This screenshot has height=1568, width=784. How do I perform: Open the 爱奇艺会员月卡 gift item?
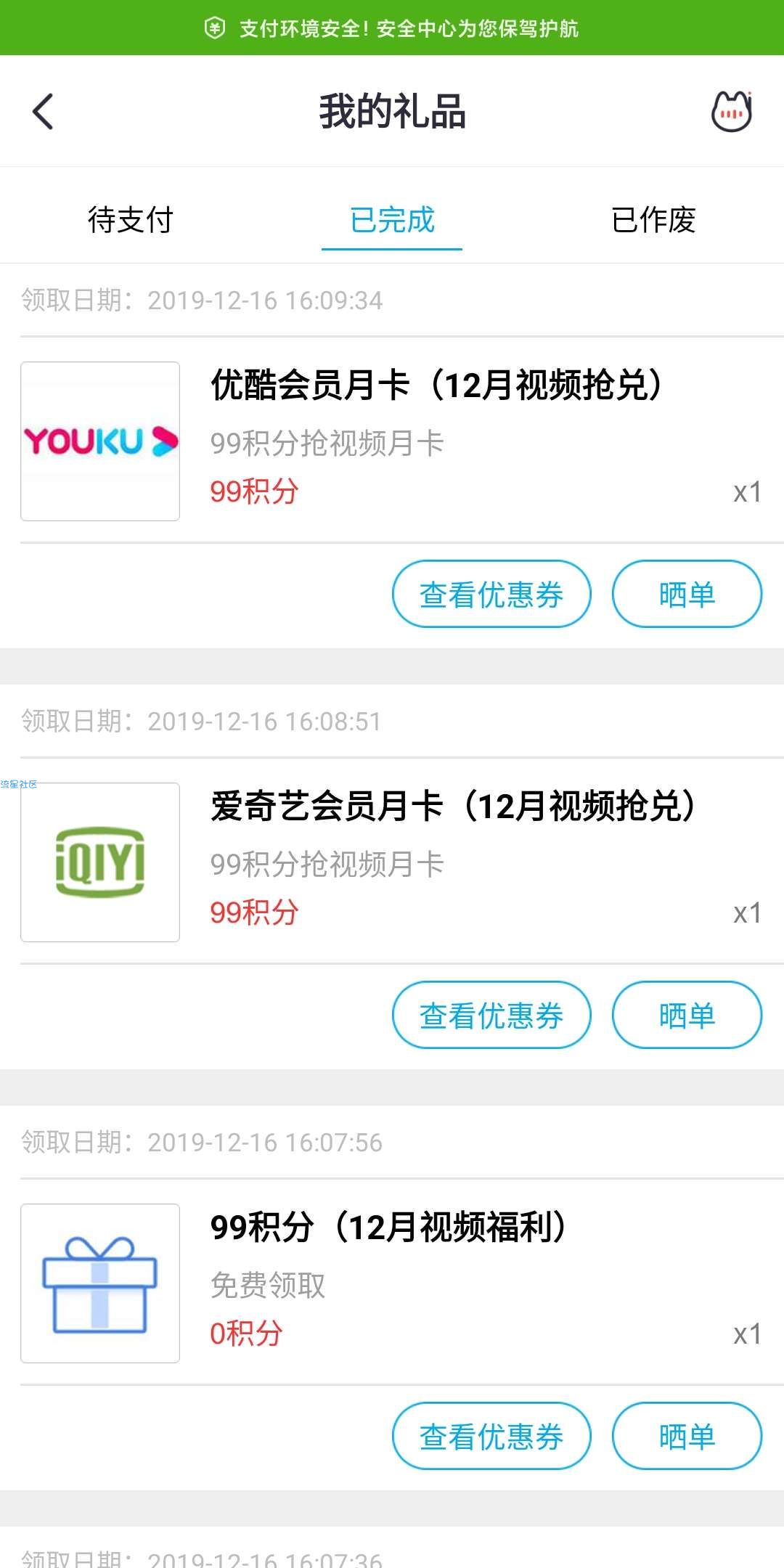(x=392, y=861)
